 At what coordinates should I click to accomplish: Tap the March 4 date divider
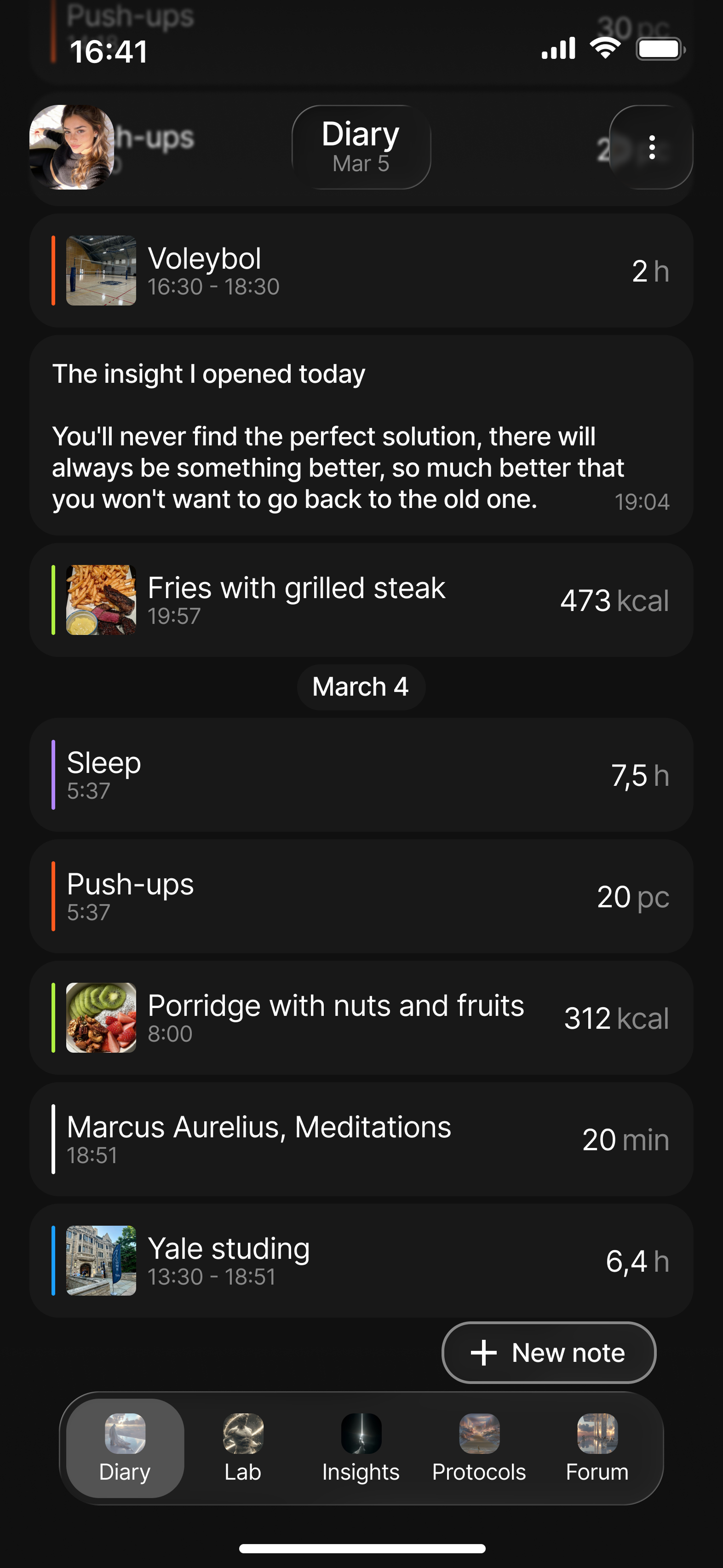[x=361, y=686]
